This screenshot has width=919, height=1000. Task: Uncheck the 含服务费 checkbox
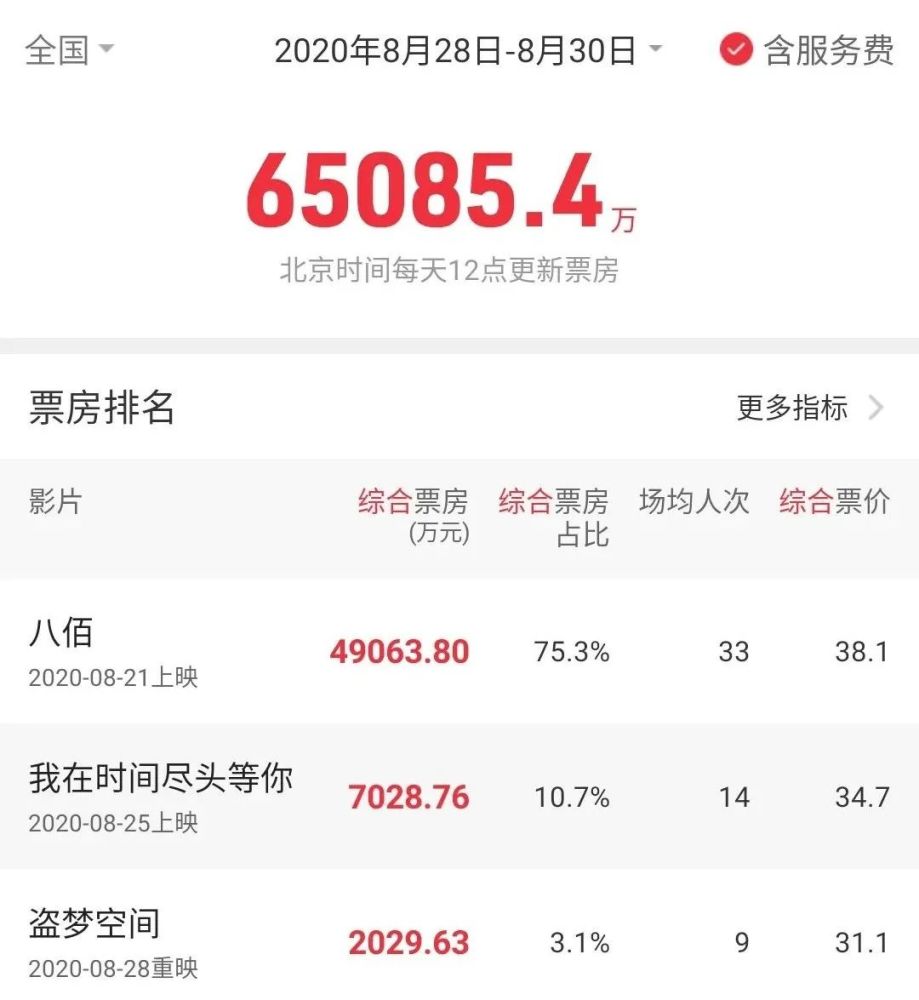click(x=736, y=50)
